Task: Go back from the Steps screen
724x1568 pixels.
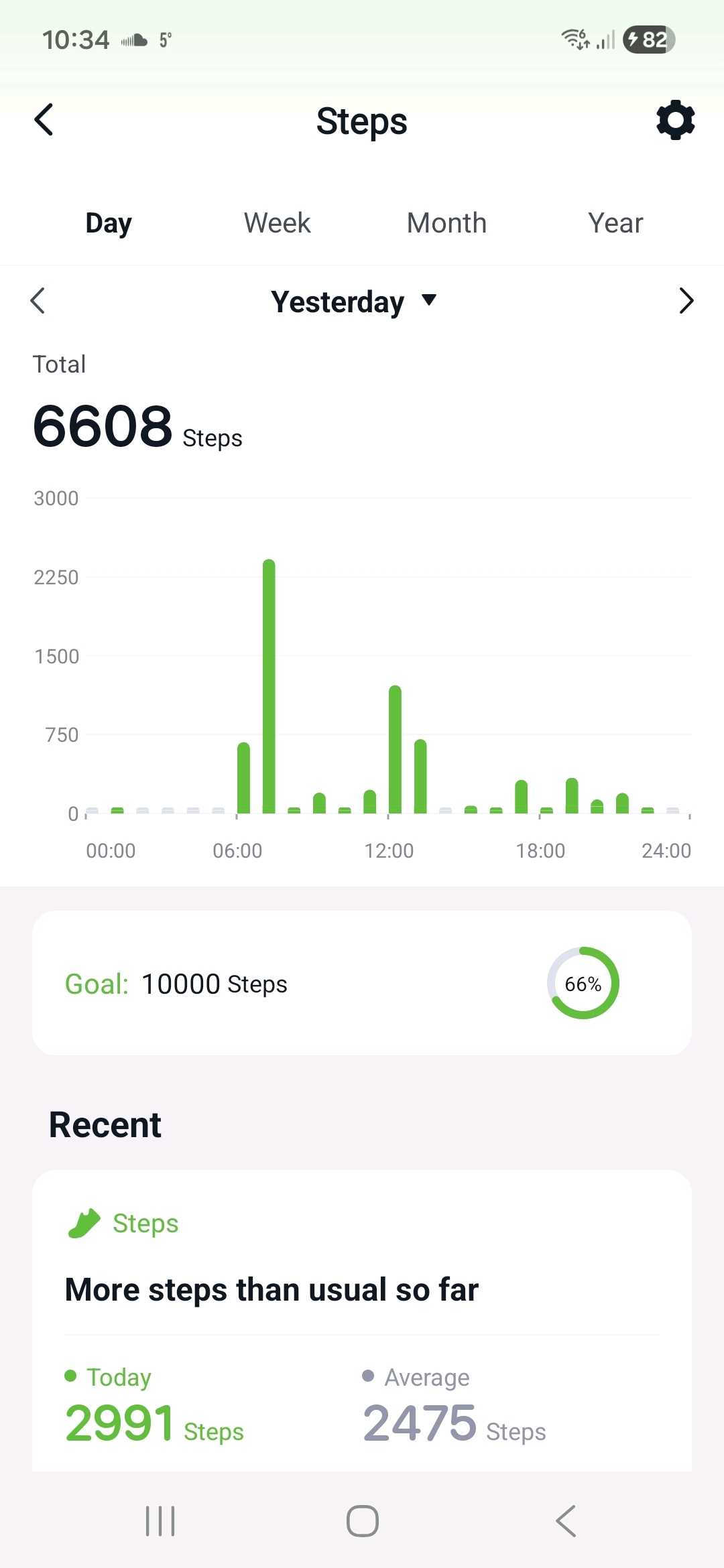Action: [x=44, y=121]
